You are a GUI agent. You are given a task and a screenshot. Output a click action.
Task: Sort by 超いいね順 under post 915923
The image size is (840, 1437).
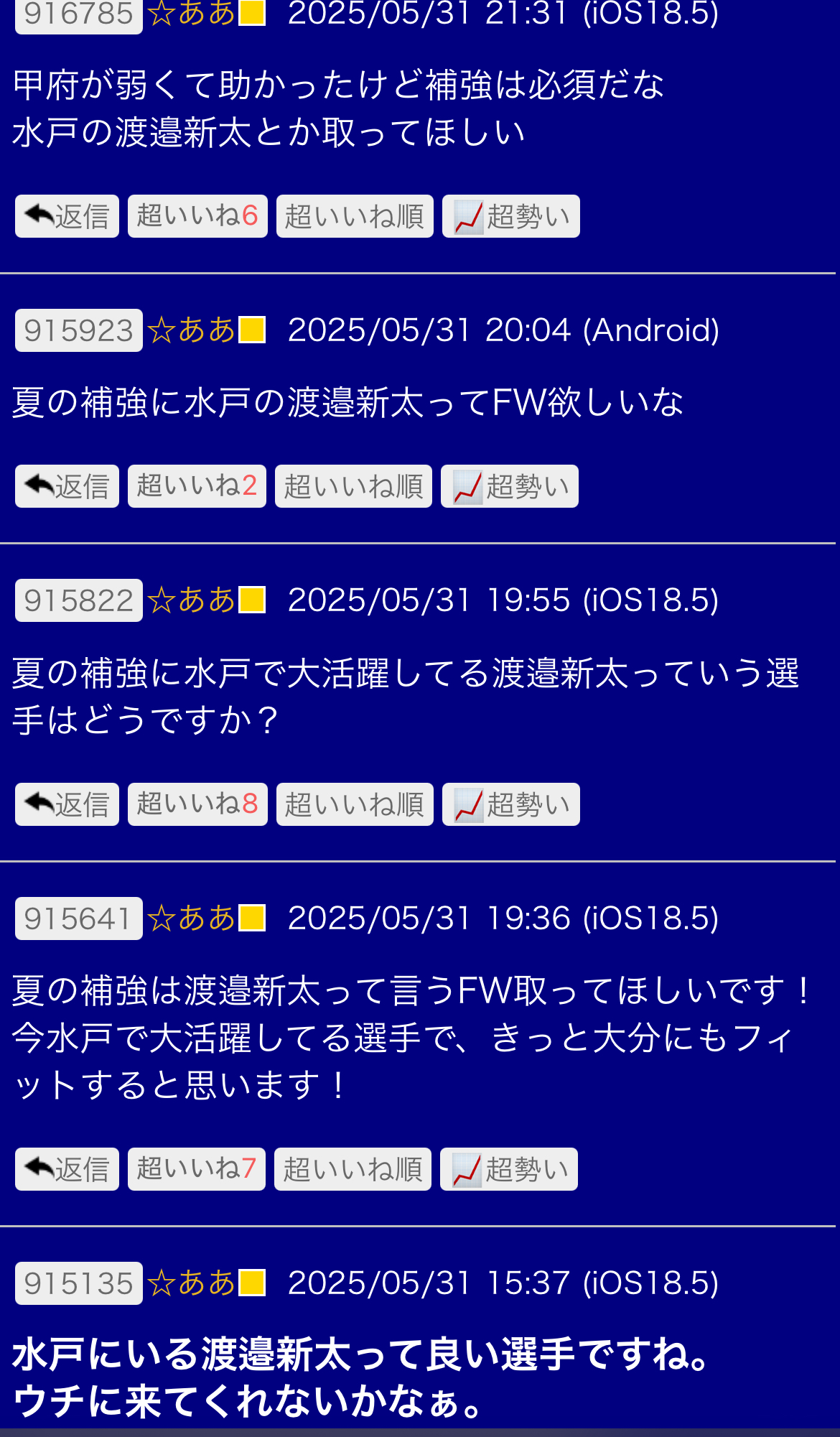pyautogui.click(x=353, y=486)
